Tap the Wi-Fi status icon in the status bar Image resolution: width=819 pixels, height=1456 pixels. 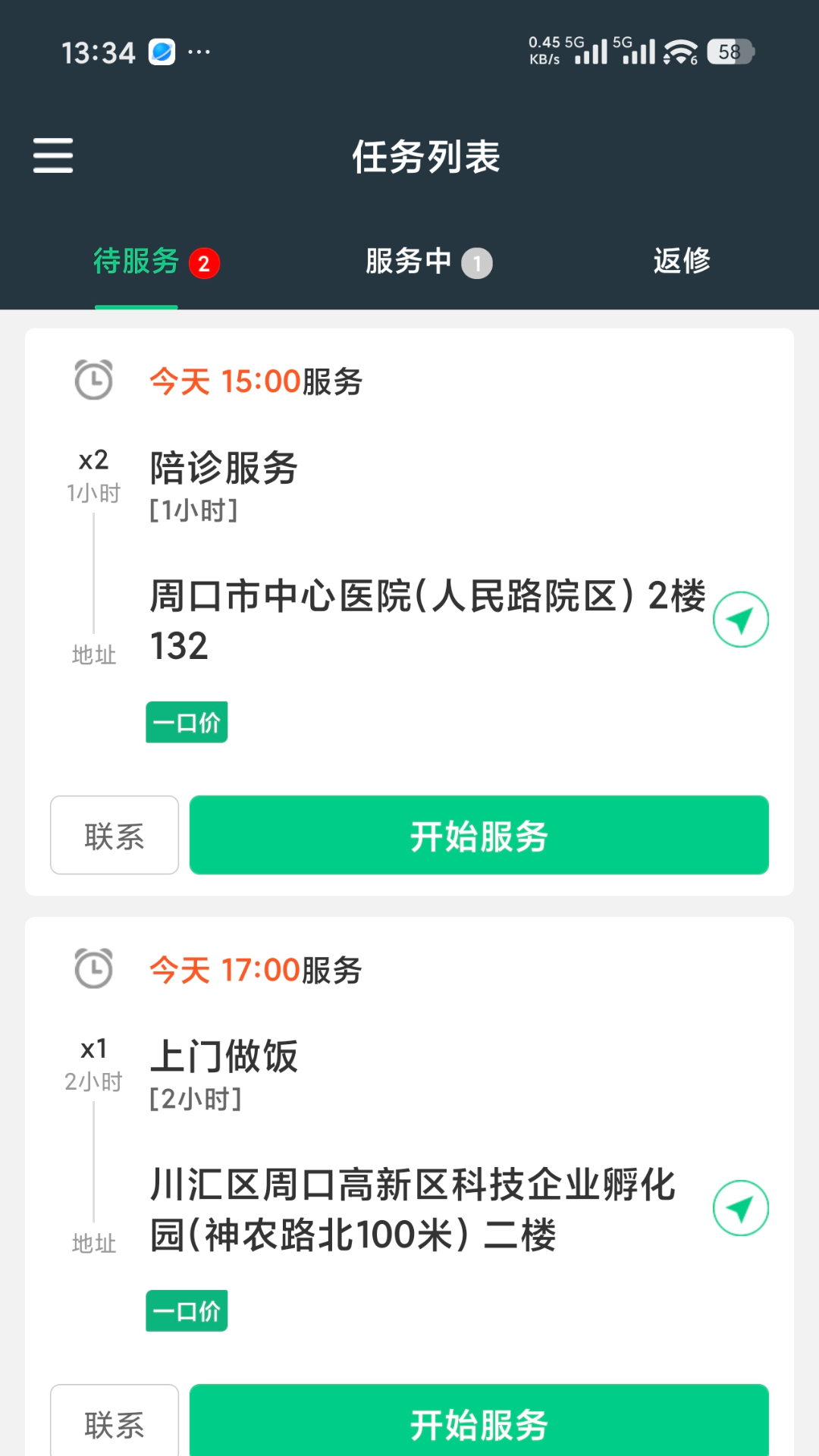[681, 52]
